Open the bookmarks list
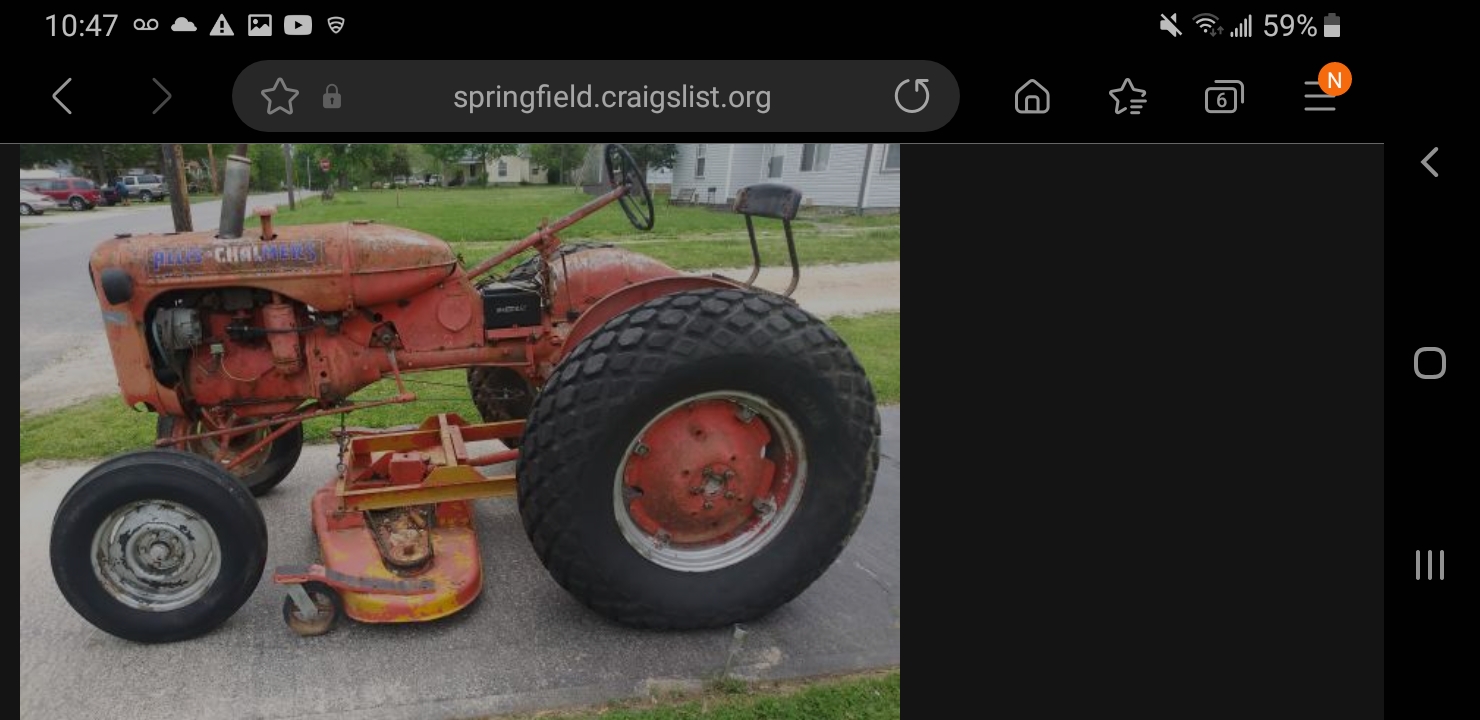1480x720 pixels. 1127,97
